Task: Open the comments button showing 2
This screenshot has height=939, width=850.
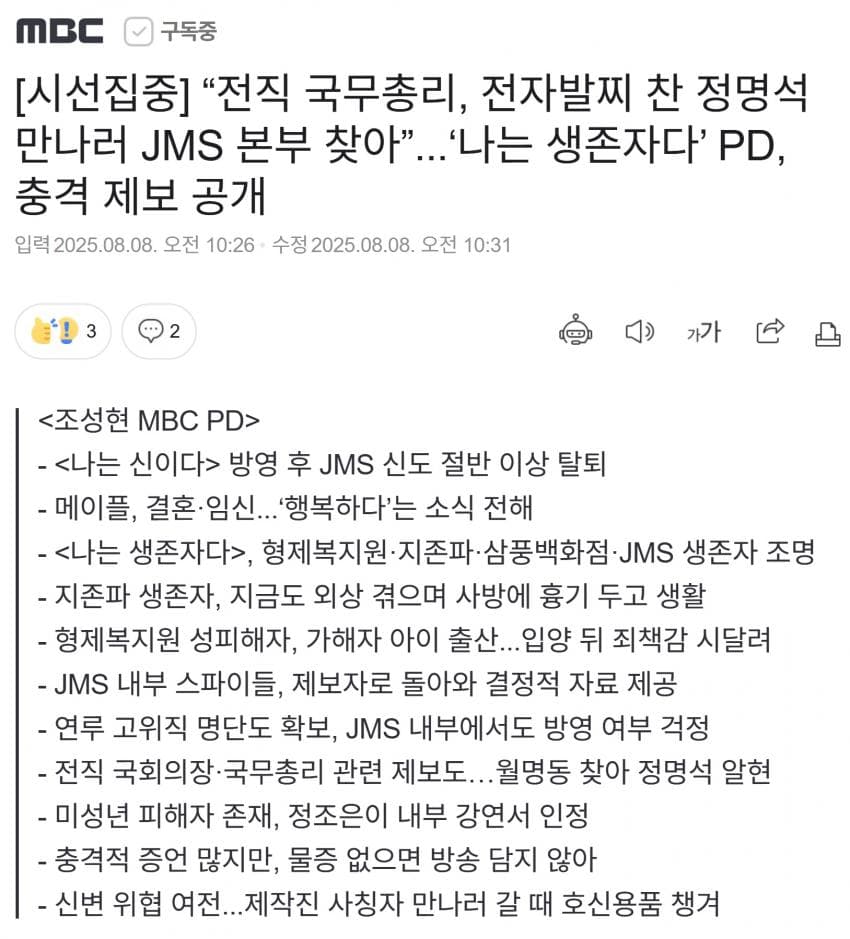Action: click(x=159, y=331)
